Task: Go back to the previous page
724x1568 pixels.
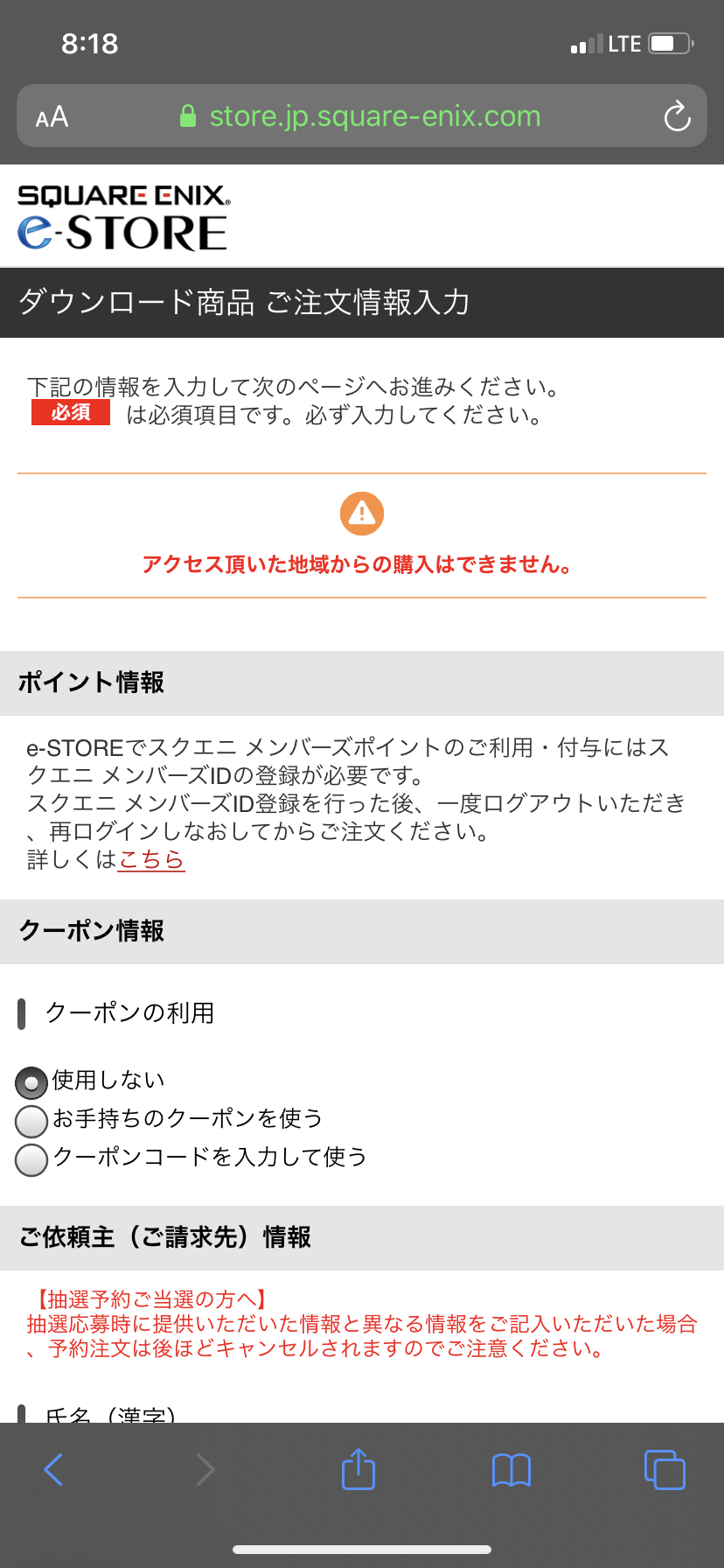Action: coord(53,1469)
